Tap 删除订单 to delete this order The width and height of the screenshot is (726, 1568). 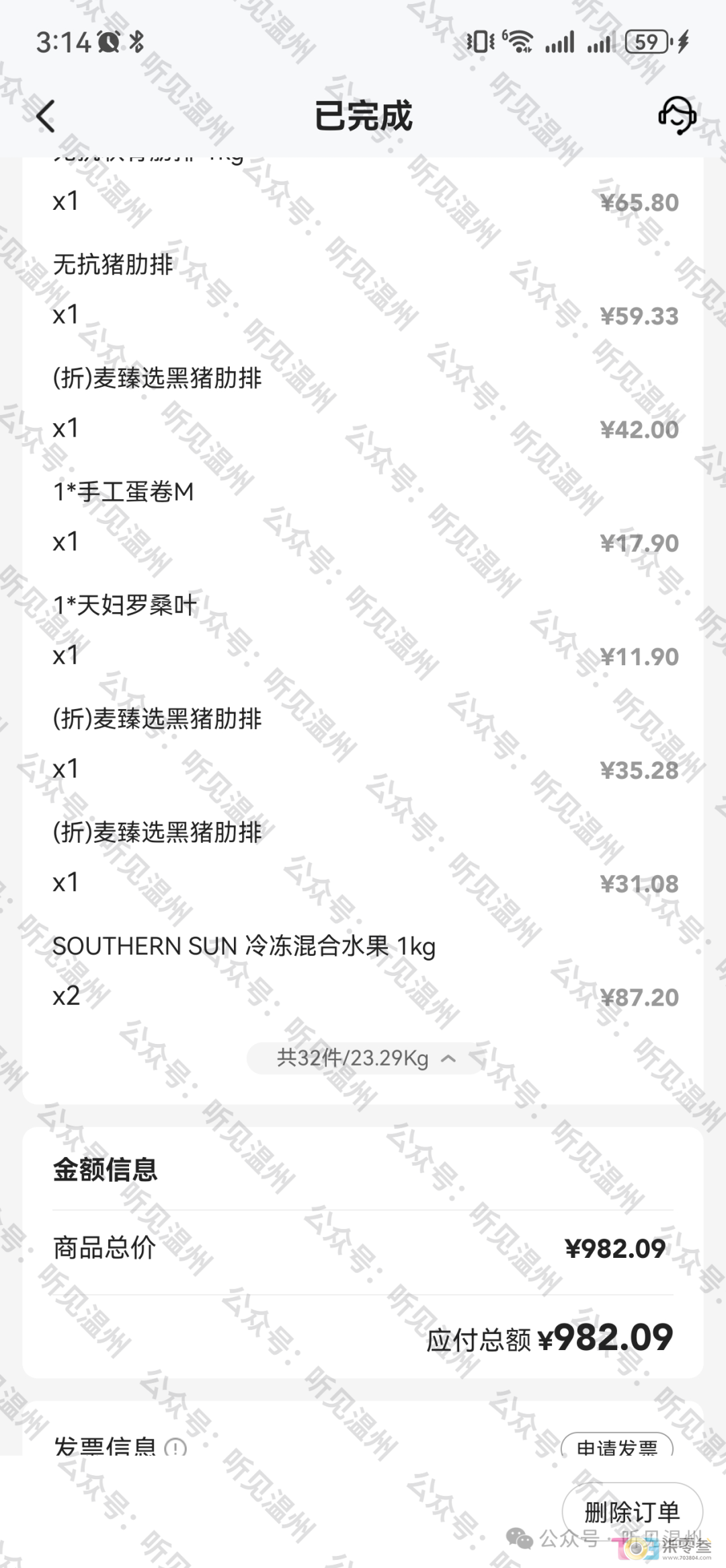pyautogui.click(x=631, y=1511)
